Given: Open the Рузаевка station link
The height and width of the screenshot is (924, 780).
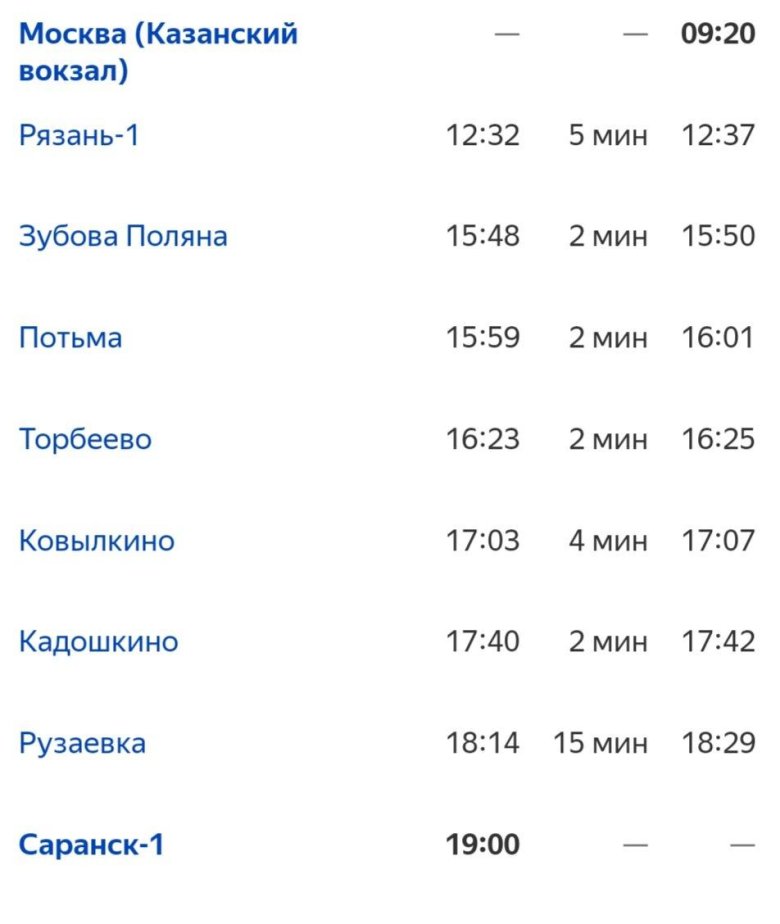Looking at the screenshot, I should tap(82, 744).
